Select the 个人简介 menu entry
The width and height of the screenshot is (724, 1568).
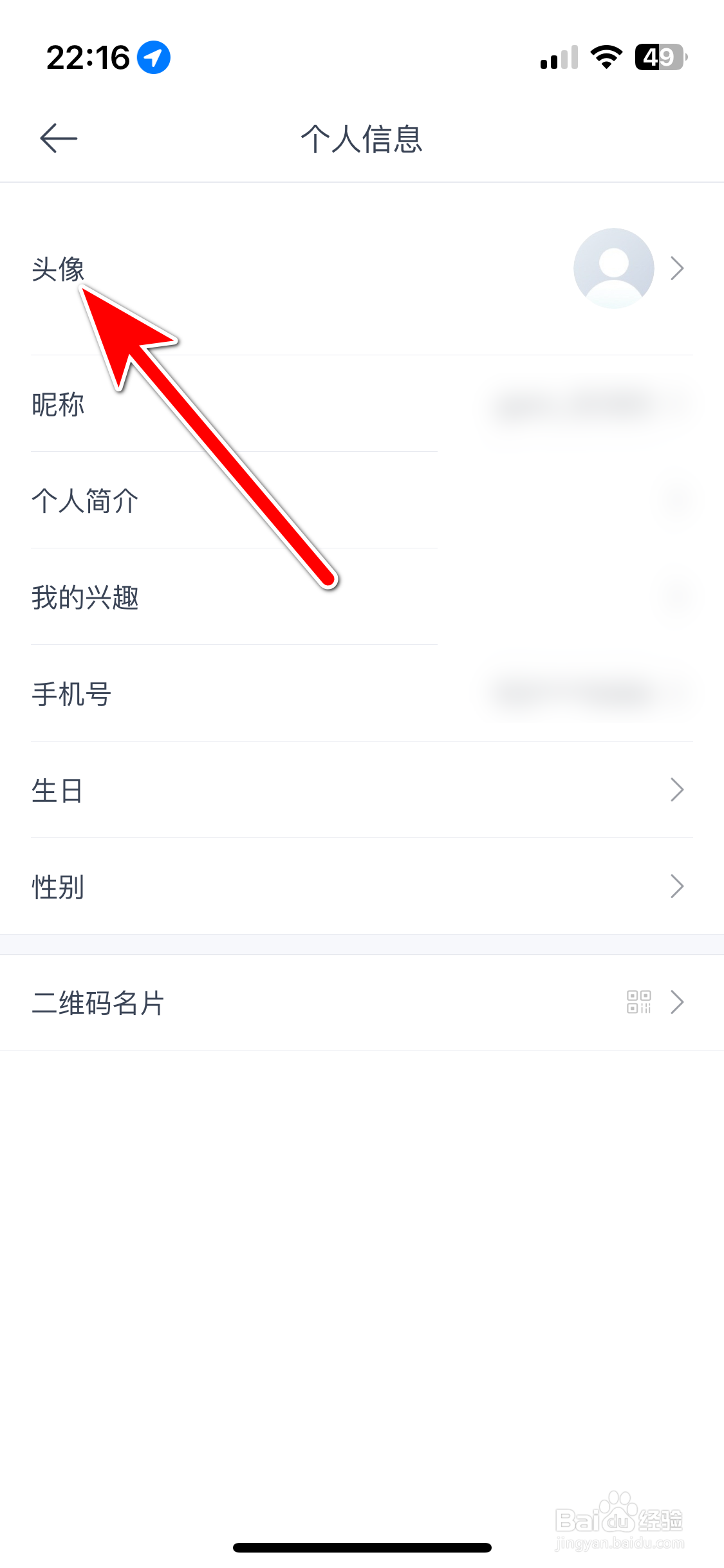84,501
